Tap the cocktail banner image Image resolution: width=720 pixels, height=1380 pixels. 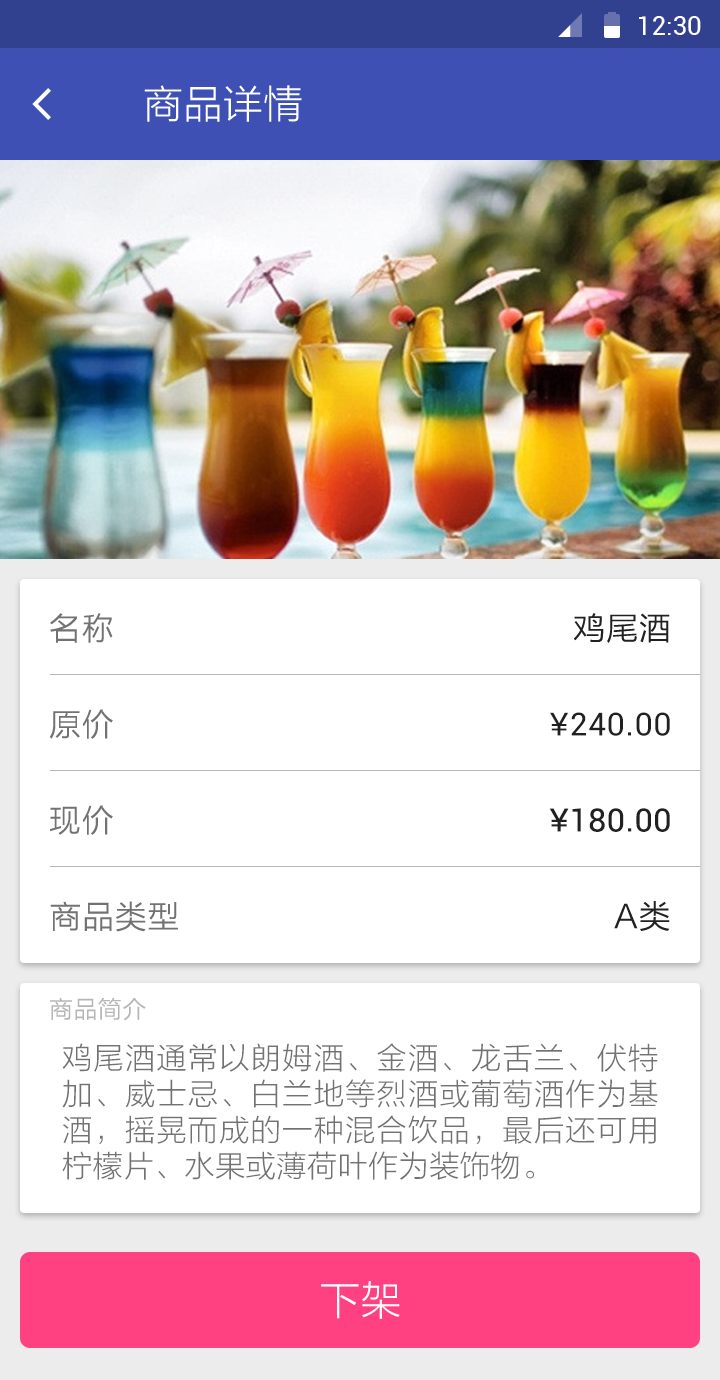click(x=360, y=358)
